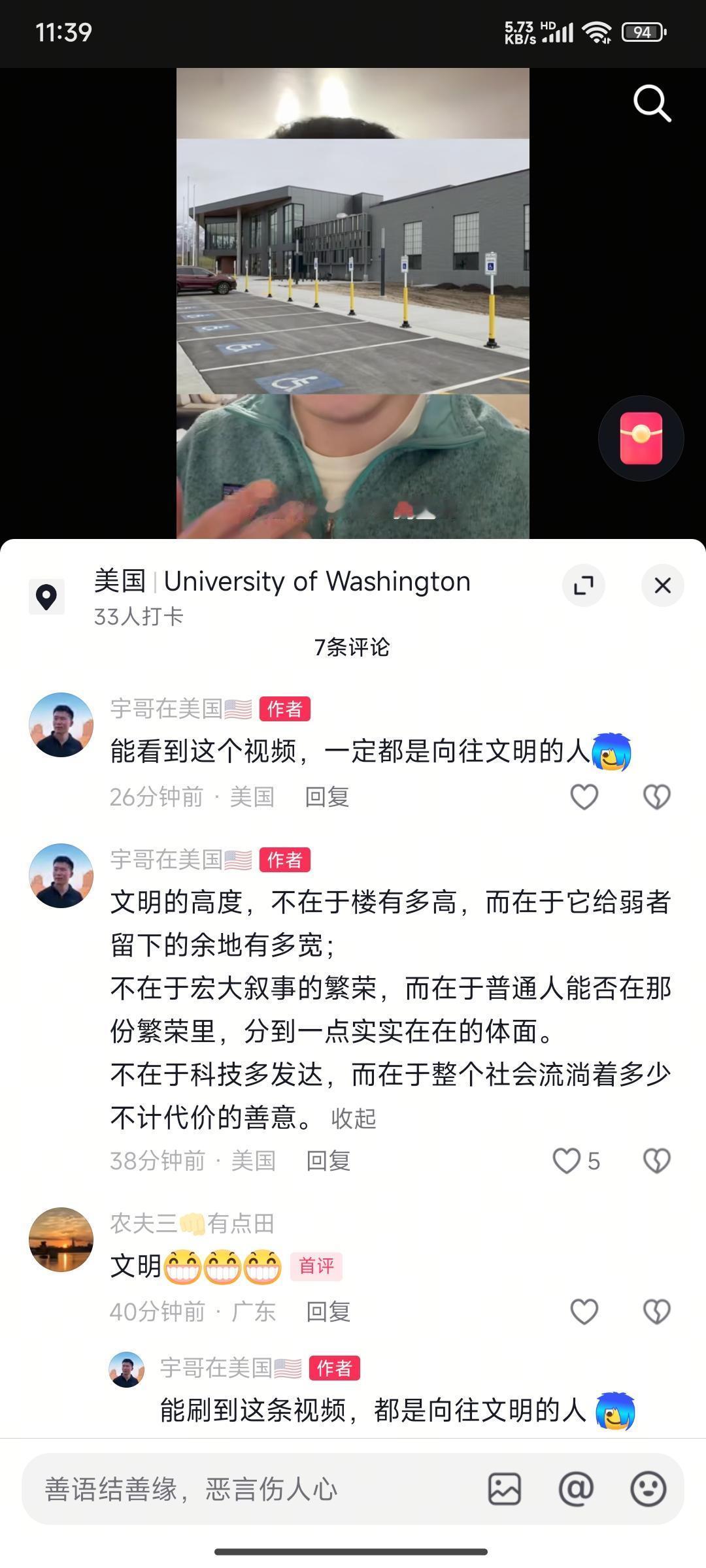Close the comments panel with X

click(x=663, y=585)
